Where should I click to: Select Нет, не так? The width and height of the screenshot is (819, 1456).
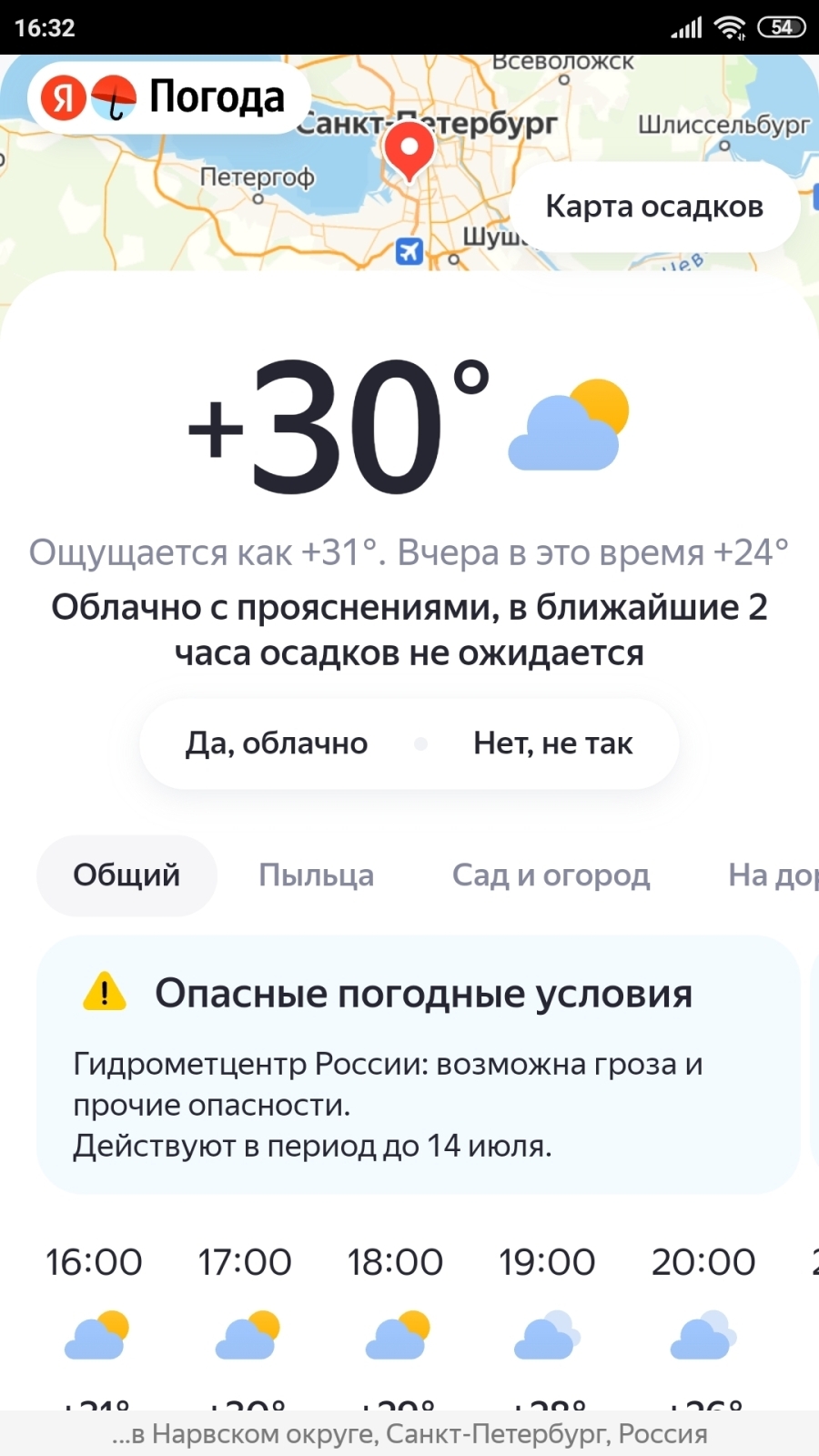[x=552, y=743]
